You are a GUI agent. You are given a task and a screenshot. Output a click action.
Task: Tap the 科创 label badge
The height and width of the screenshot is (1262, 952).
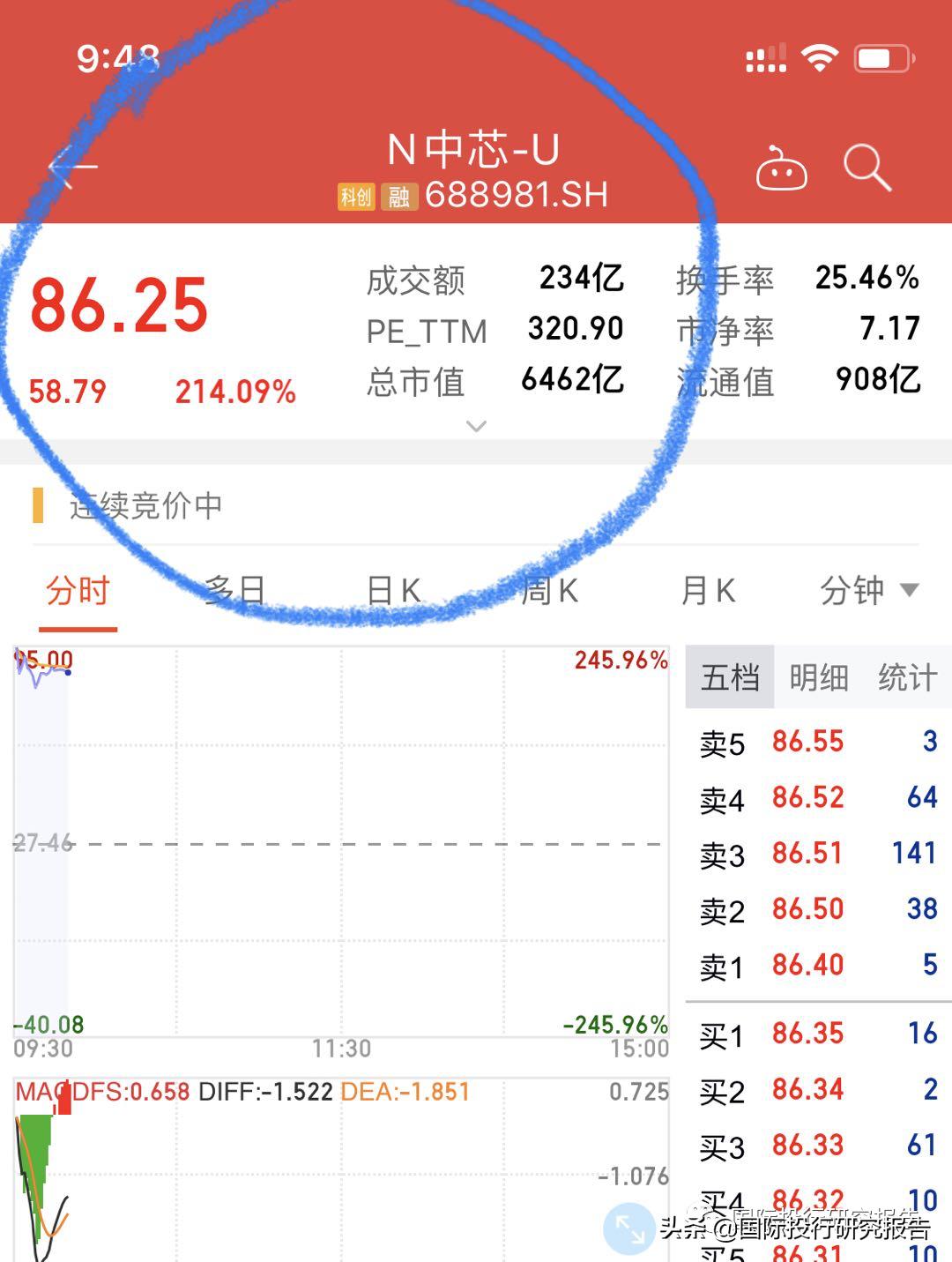point(356,194)
